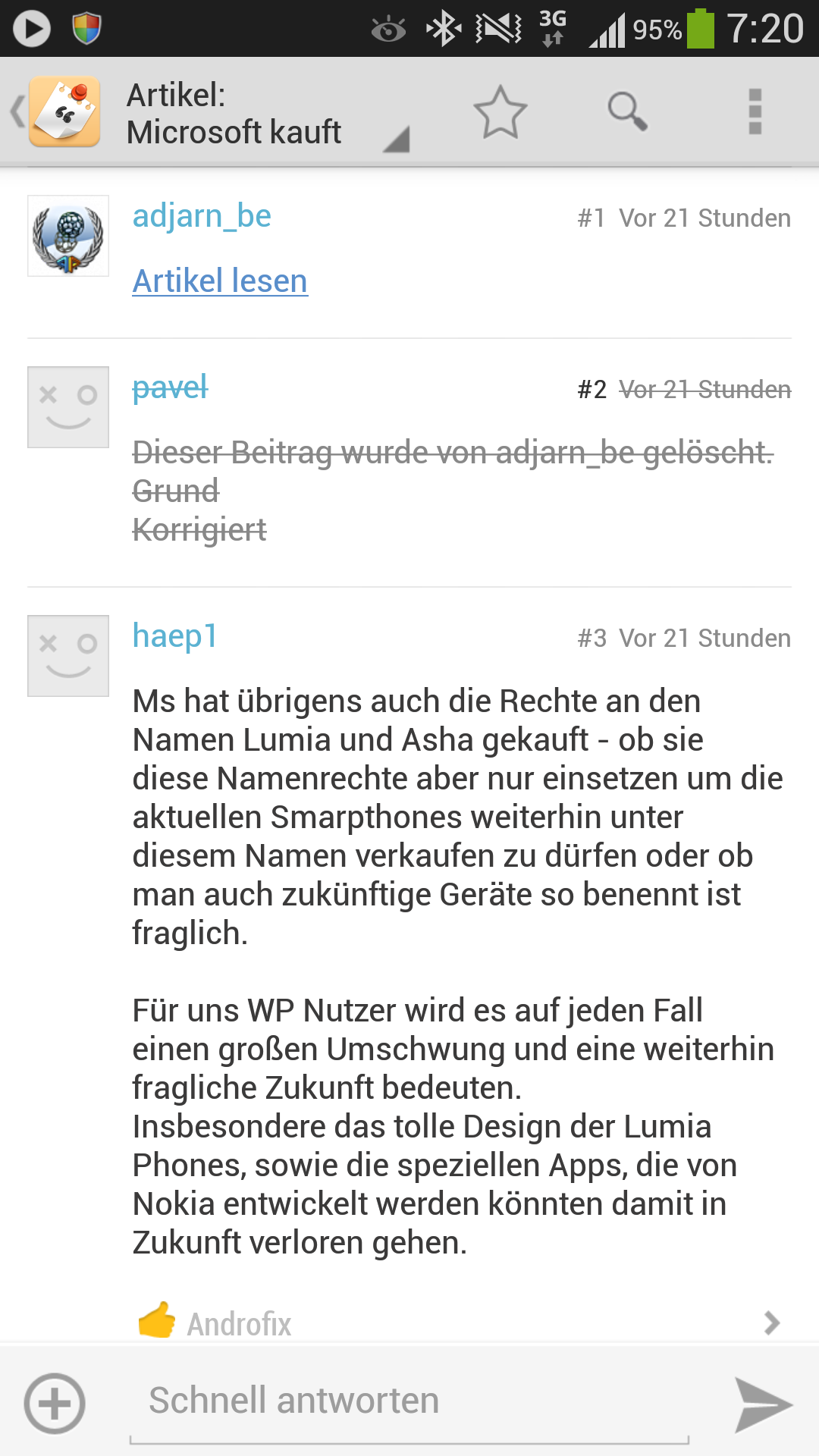Mark this thread as favorite with star
This screenshot has height=1456, width=819.
tap(500, 112)
